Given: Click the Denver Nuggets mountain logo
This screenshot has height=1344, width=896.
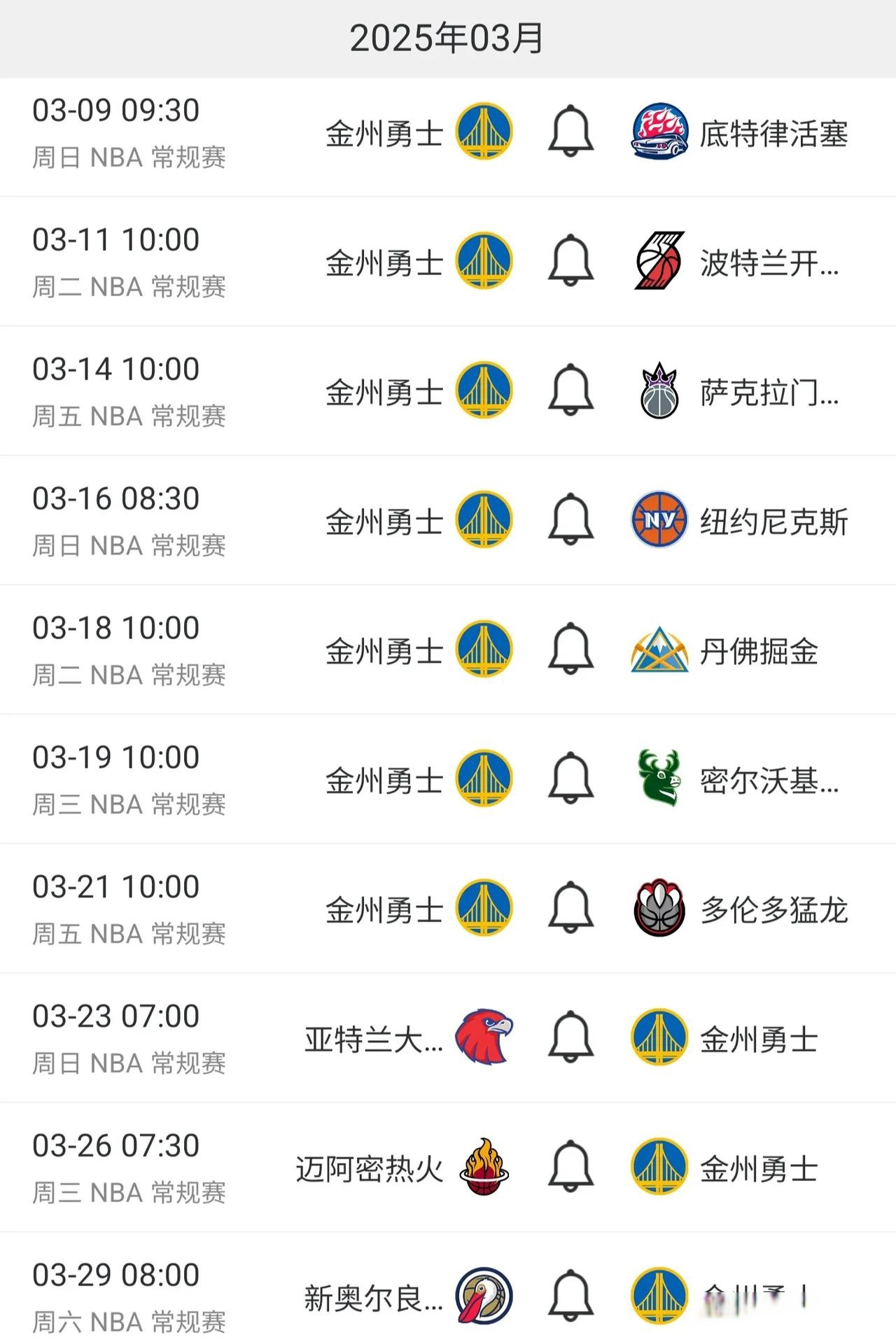Looking at the screenshot, I should pyautogui.click(x=658, y=650).
